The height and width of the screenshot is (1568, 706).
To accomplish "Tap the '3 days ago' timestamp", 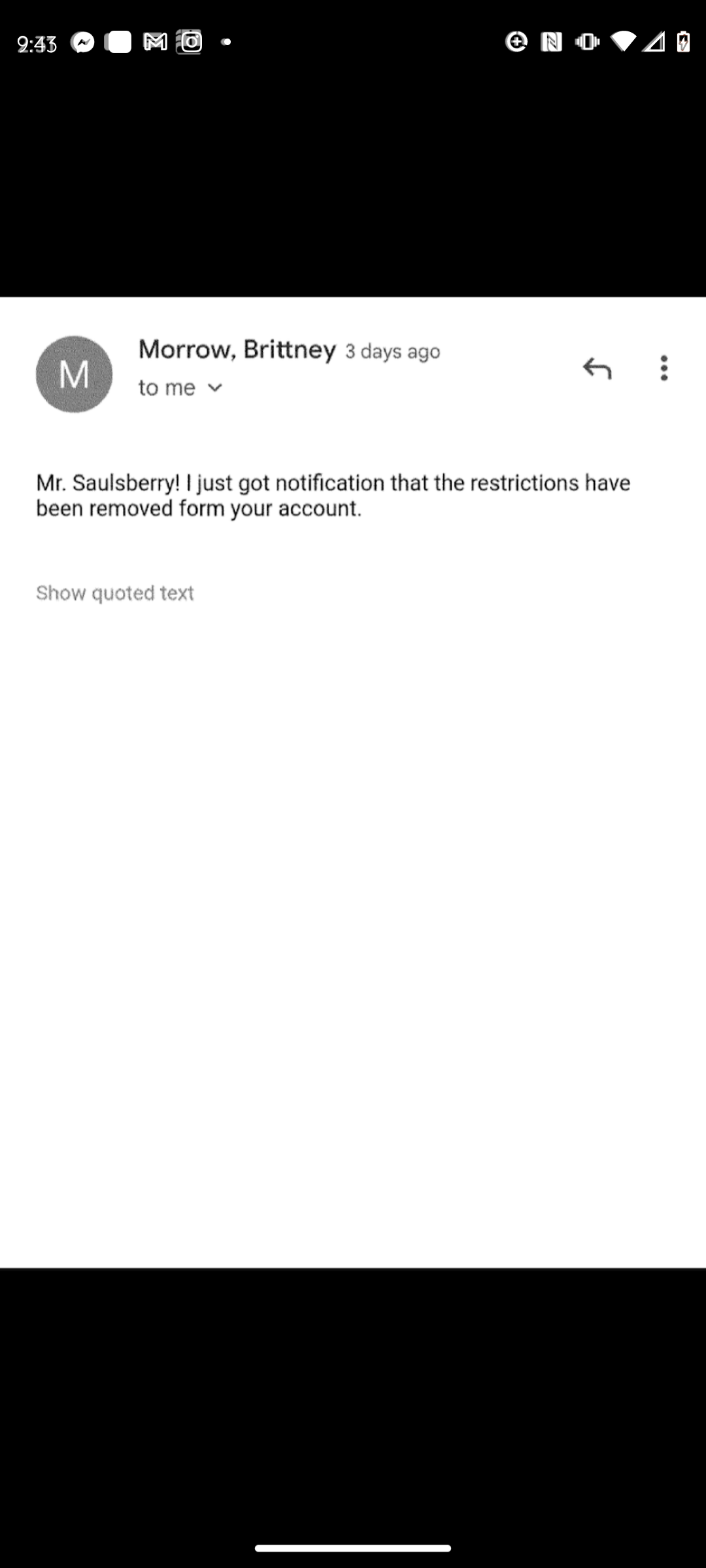I will [x=392, y=351].
